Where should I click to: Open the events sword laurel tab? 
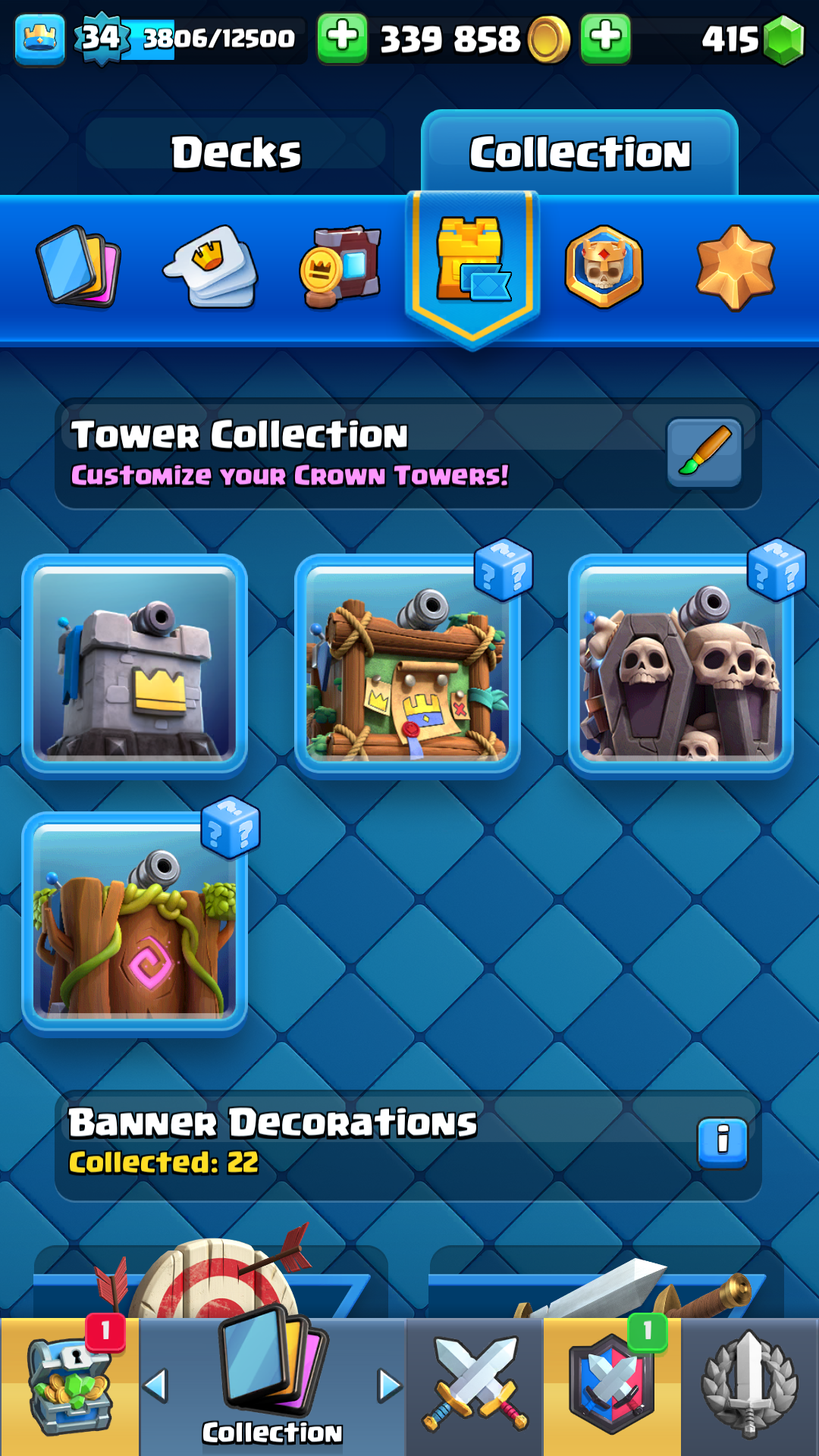tap(749, 1387)
